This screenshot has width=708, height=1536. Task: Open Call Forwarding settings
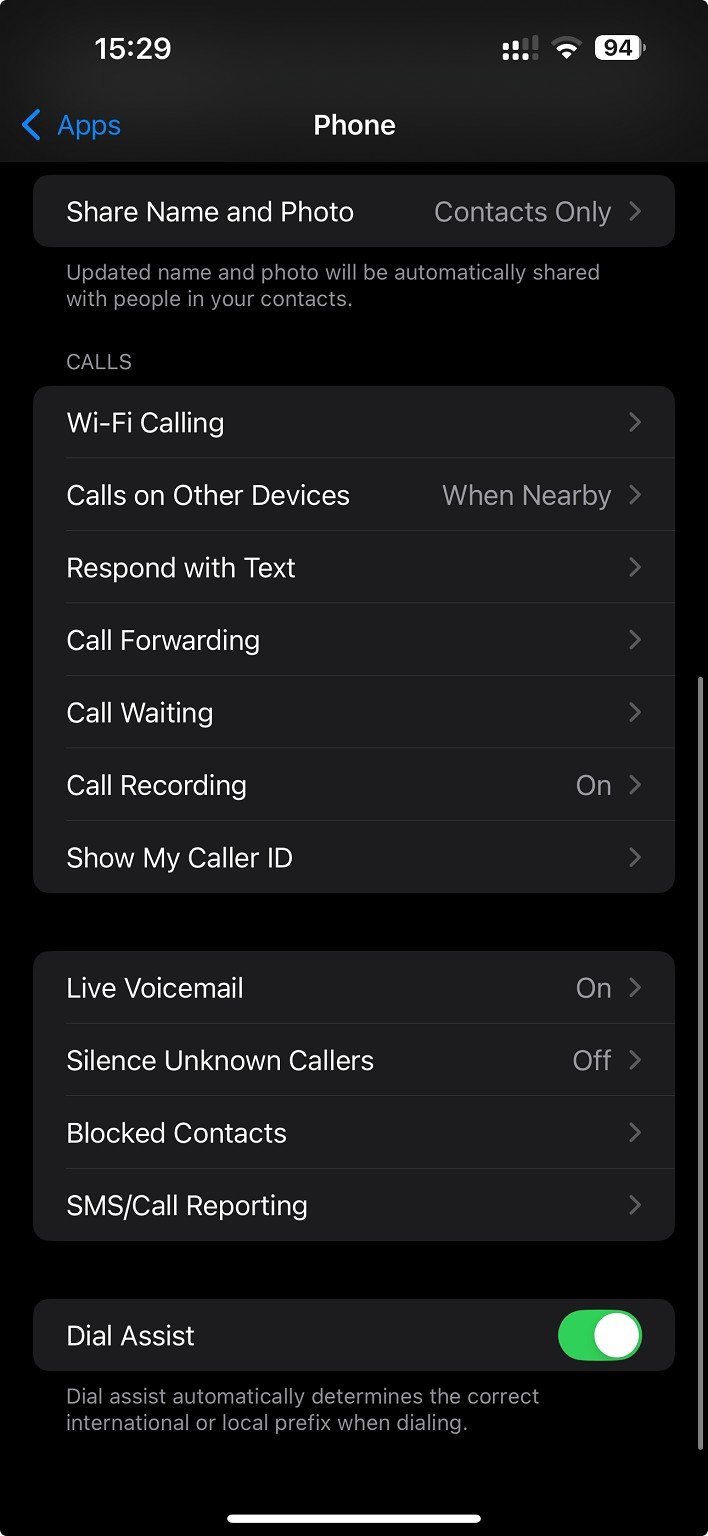click(354, 640)
